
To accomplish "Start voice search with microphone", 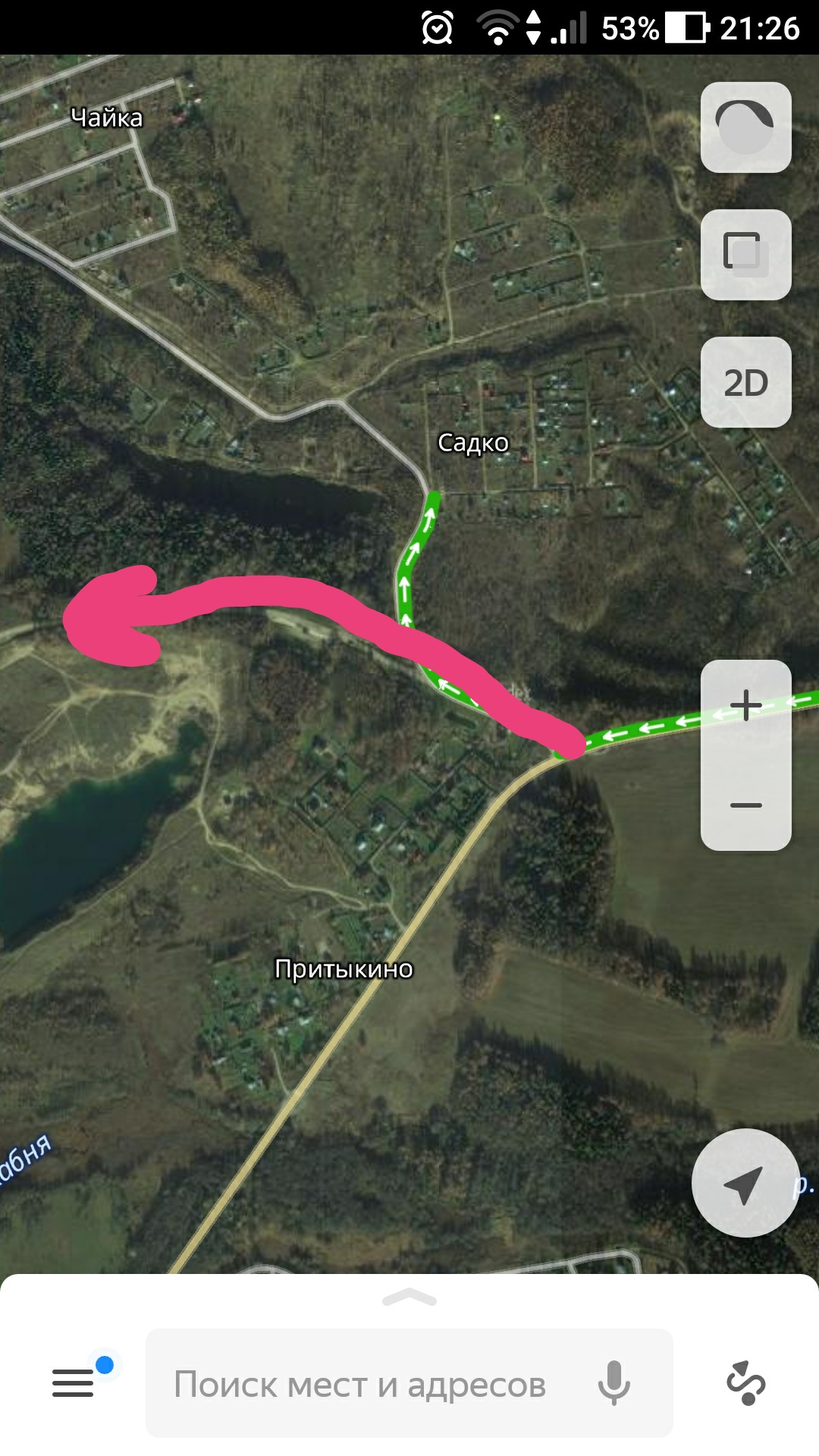I will 613,1383.
